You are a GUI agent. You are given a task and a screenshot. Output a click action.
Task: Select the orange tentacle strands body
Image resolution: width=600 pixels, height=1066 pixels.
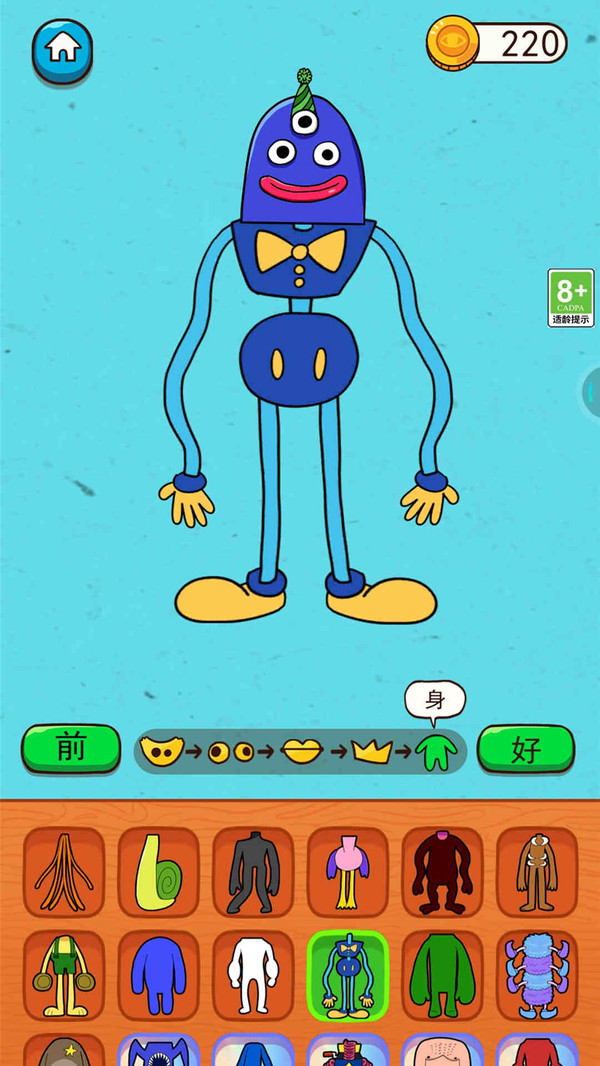tap(64, 872)
